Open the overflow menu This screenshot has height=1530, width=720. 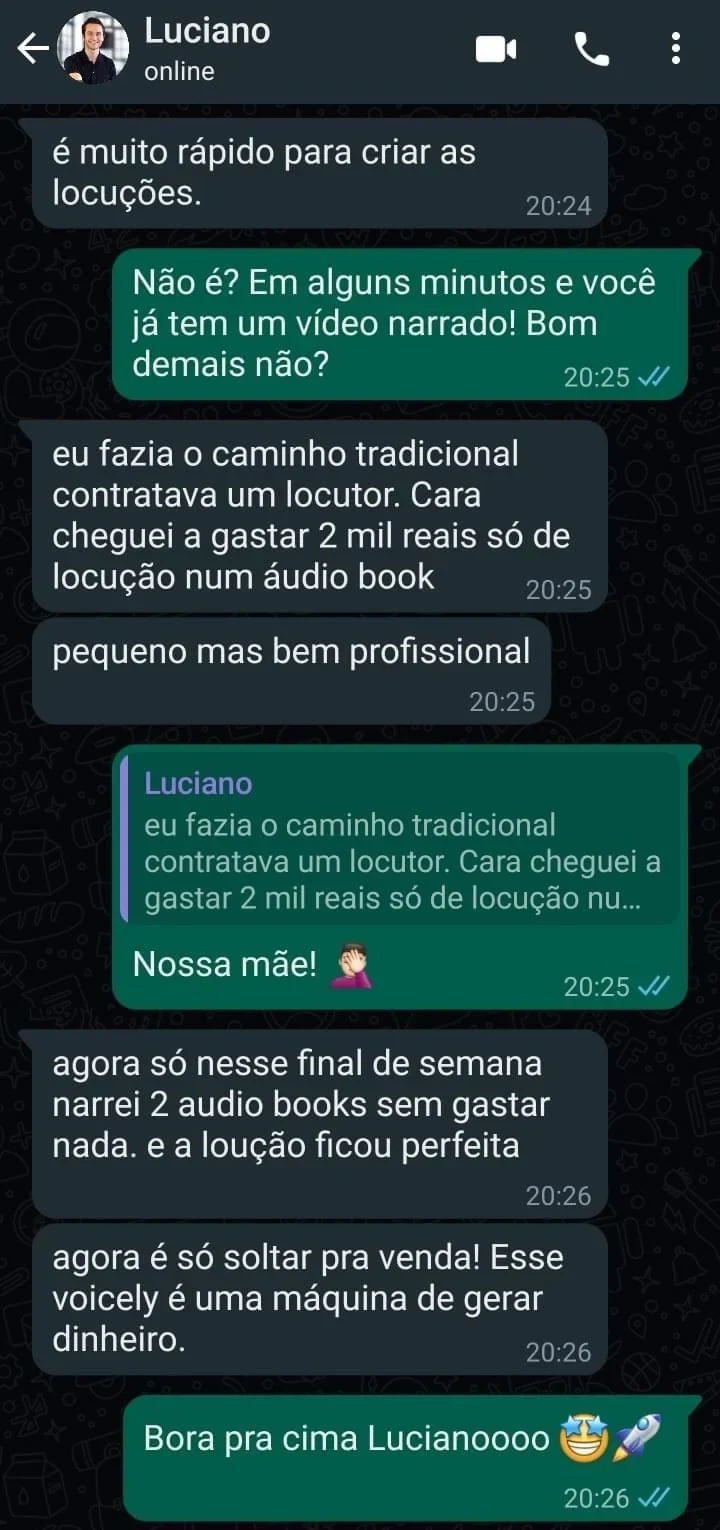tap(676, 49)
